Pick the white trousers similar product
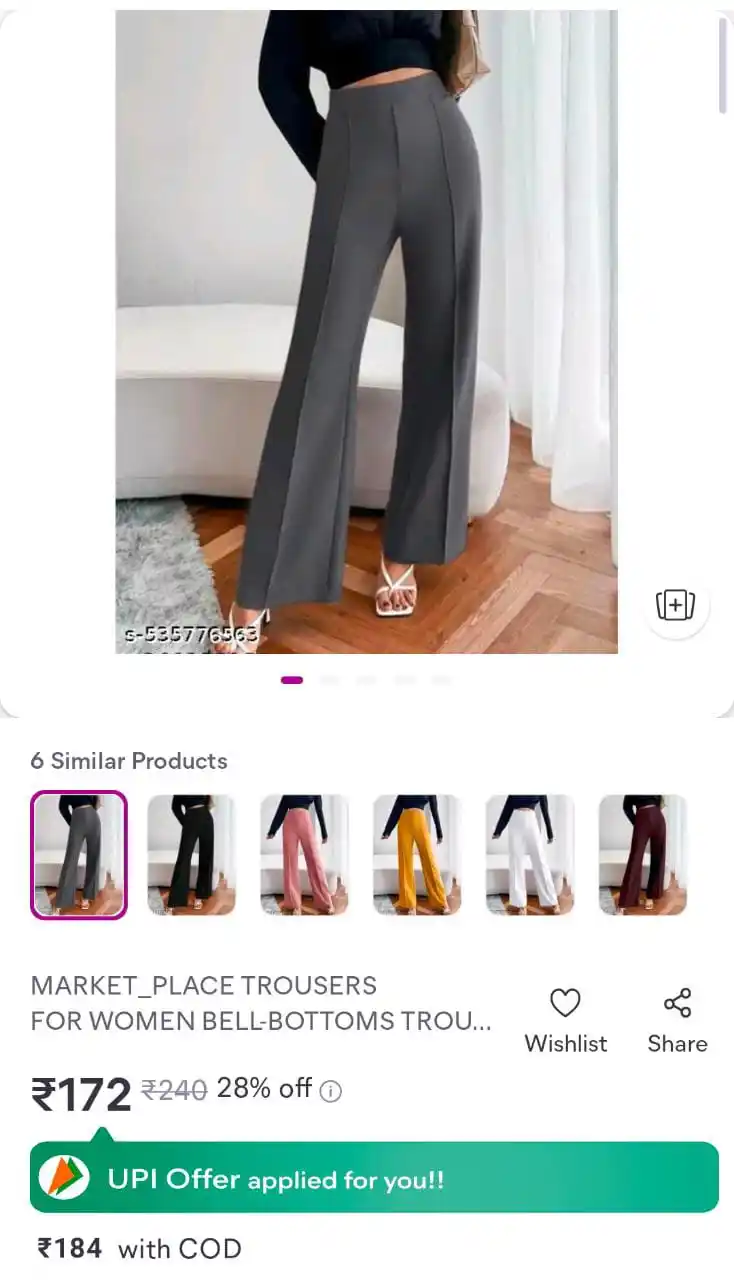Screen dimensions: 734x1280 coord(530,854)
